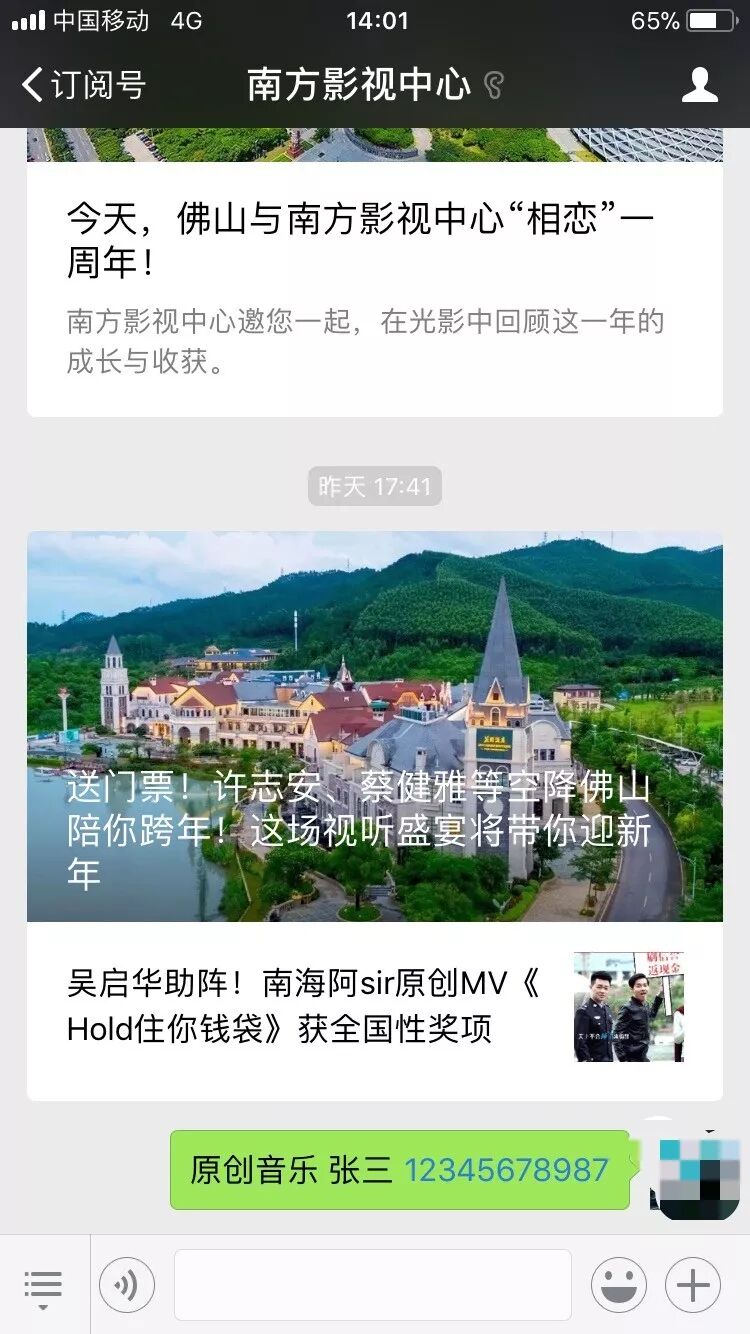750x1334 pixels.
Task: Tap the sender's avatar beside the message
Action: click(699, 1172)
